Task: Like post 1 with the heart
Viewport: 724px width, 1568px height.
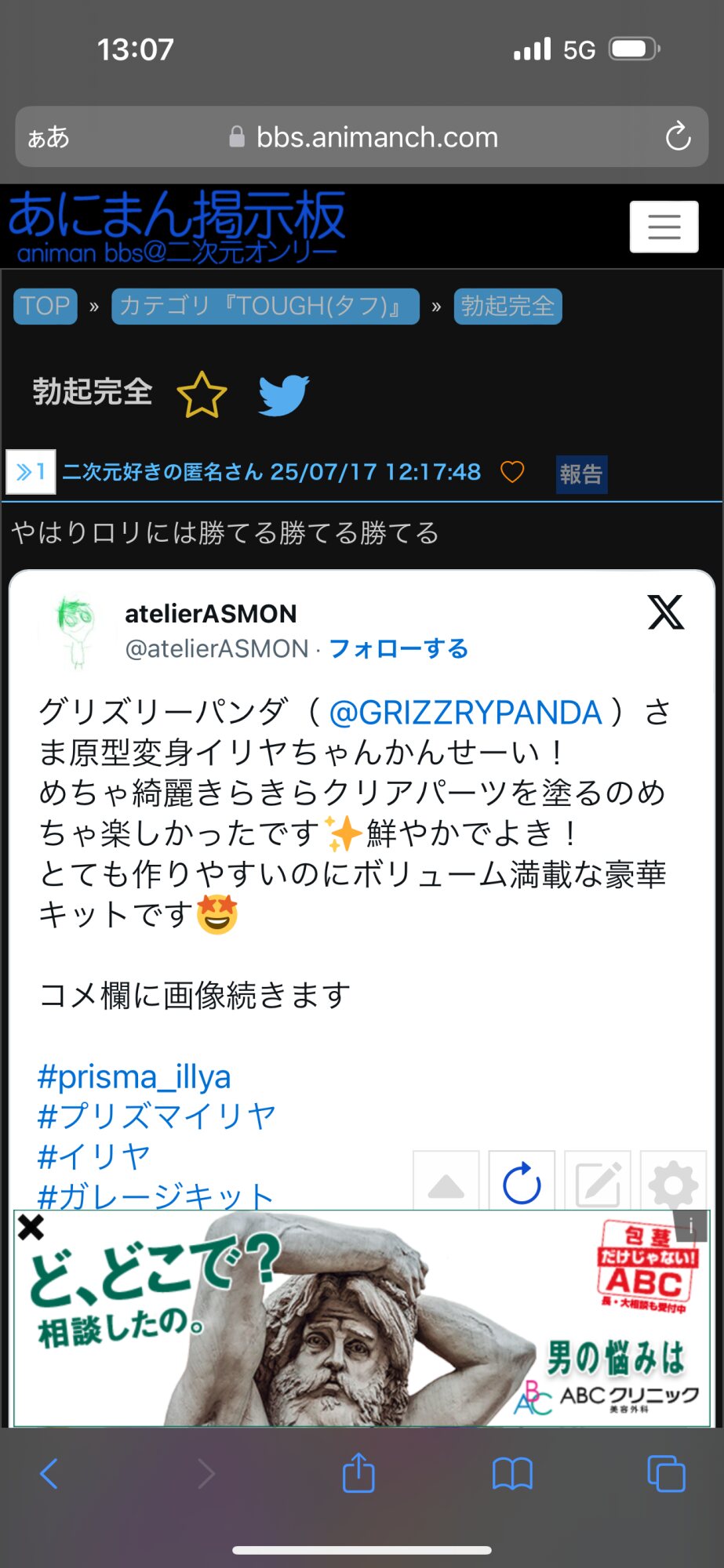Action: [512, 472]
